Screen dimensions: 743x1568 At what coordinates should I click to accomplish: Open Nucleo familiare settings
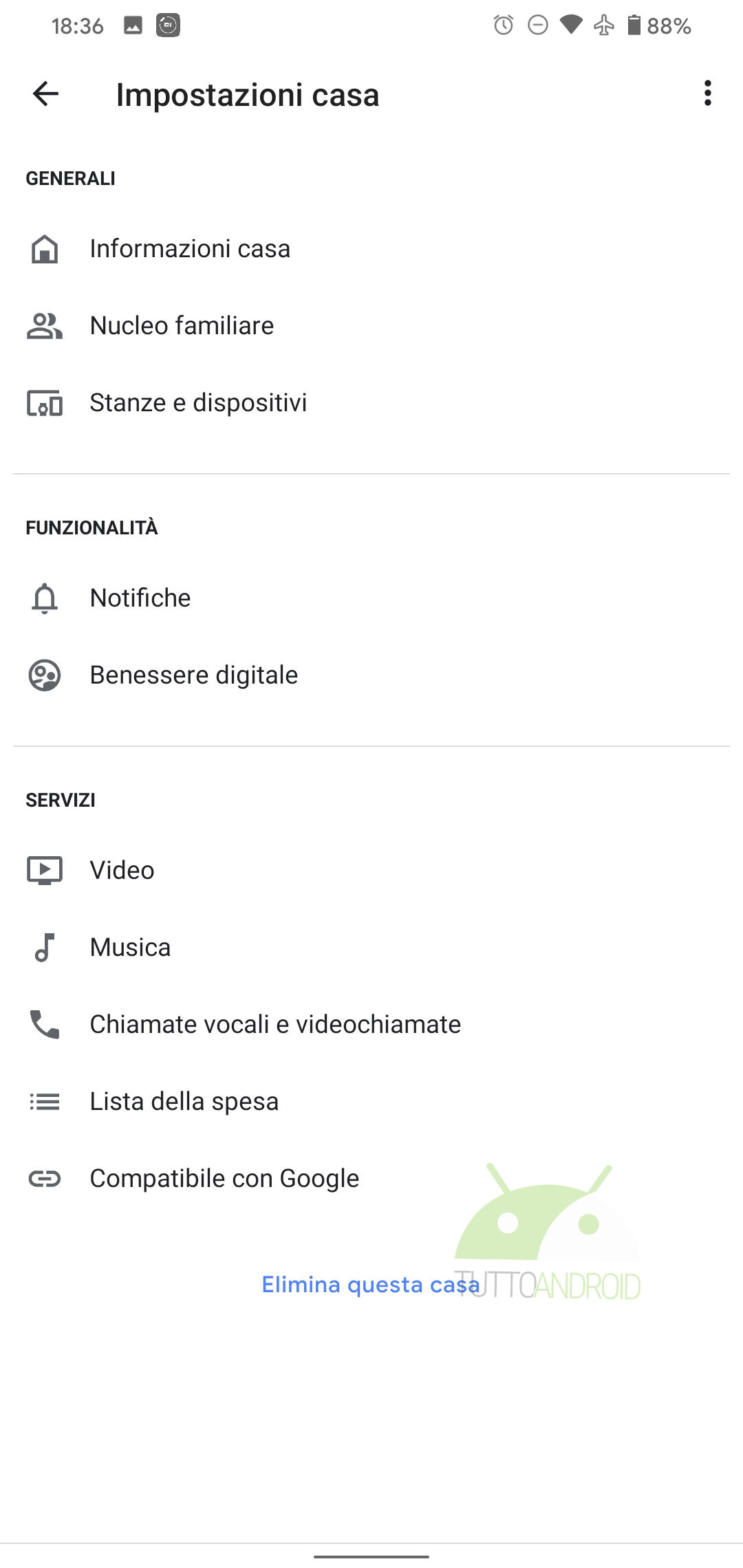pyautogui.click(x=371, y=326)
